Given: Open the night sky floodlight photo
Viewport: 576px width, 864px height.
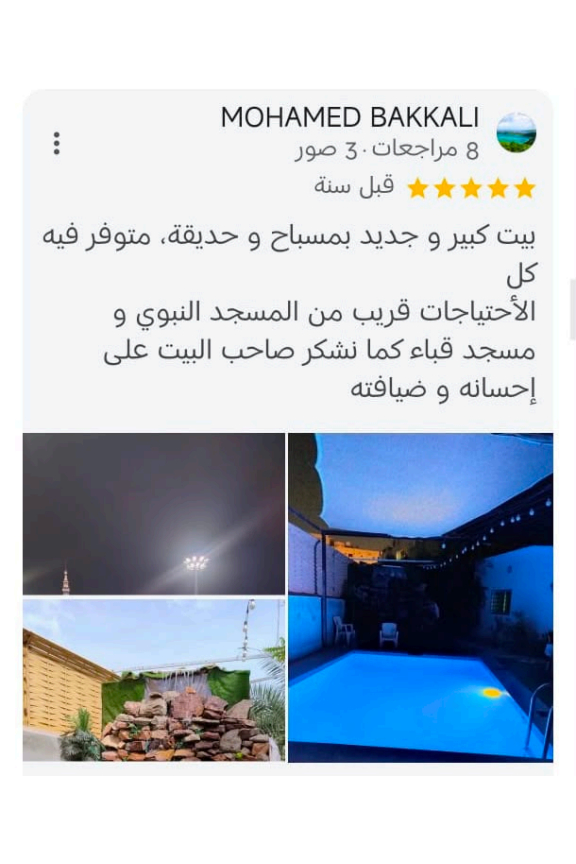Looking at the screenshot, I should coord(154,514).
